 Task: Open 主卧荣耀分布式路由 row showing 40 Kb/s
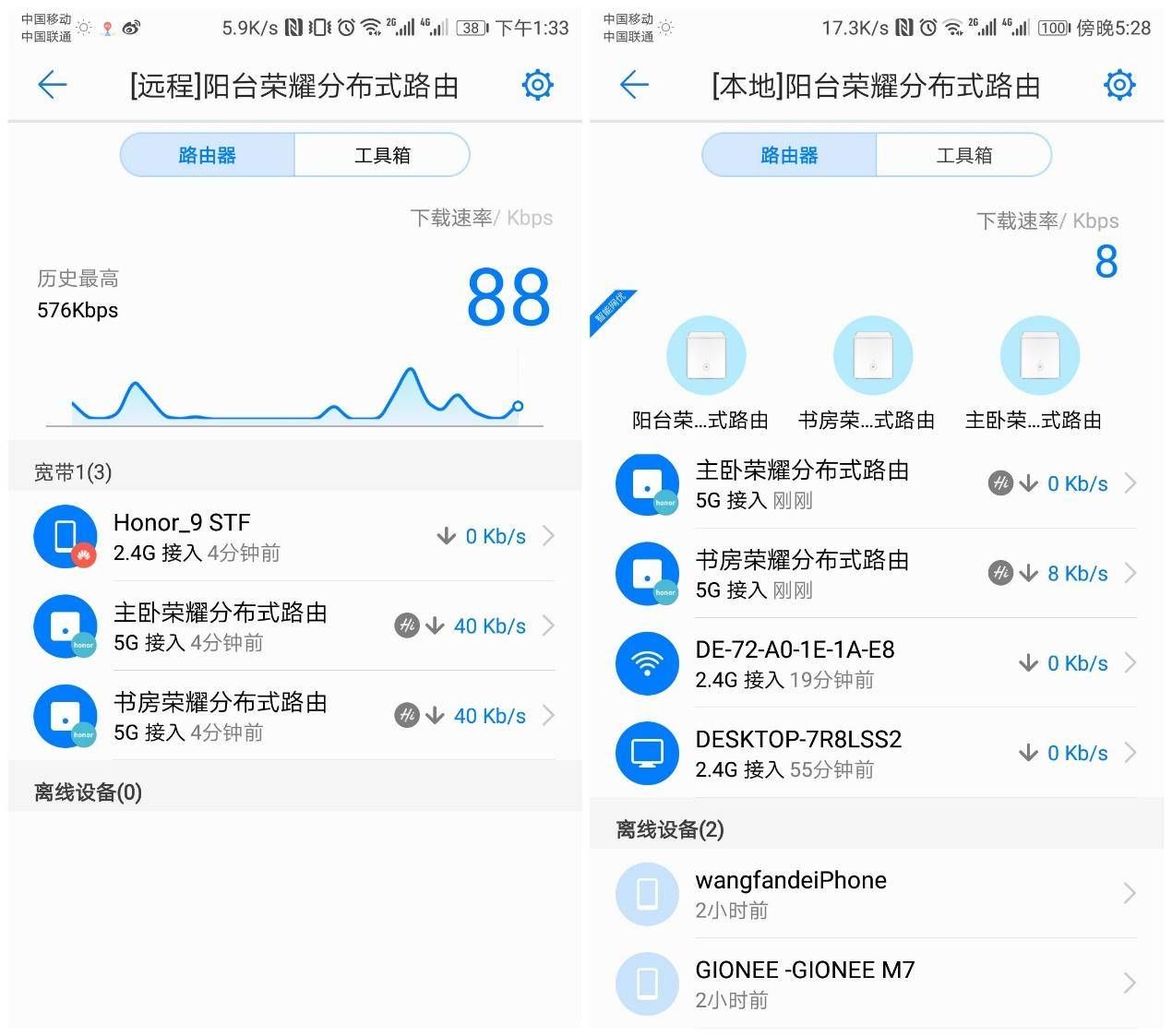(295, 625)
